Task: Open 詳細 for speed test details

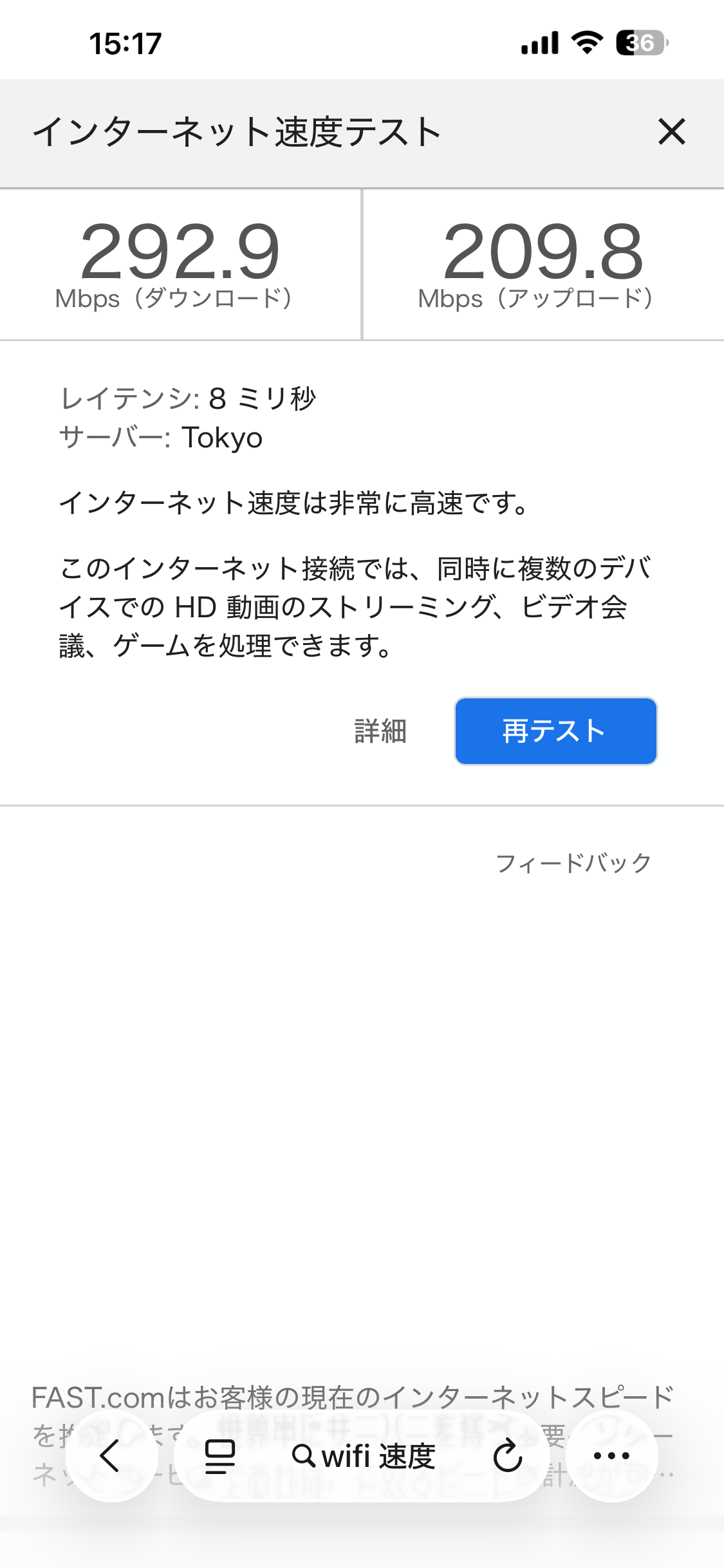Action: [380, 731]
